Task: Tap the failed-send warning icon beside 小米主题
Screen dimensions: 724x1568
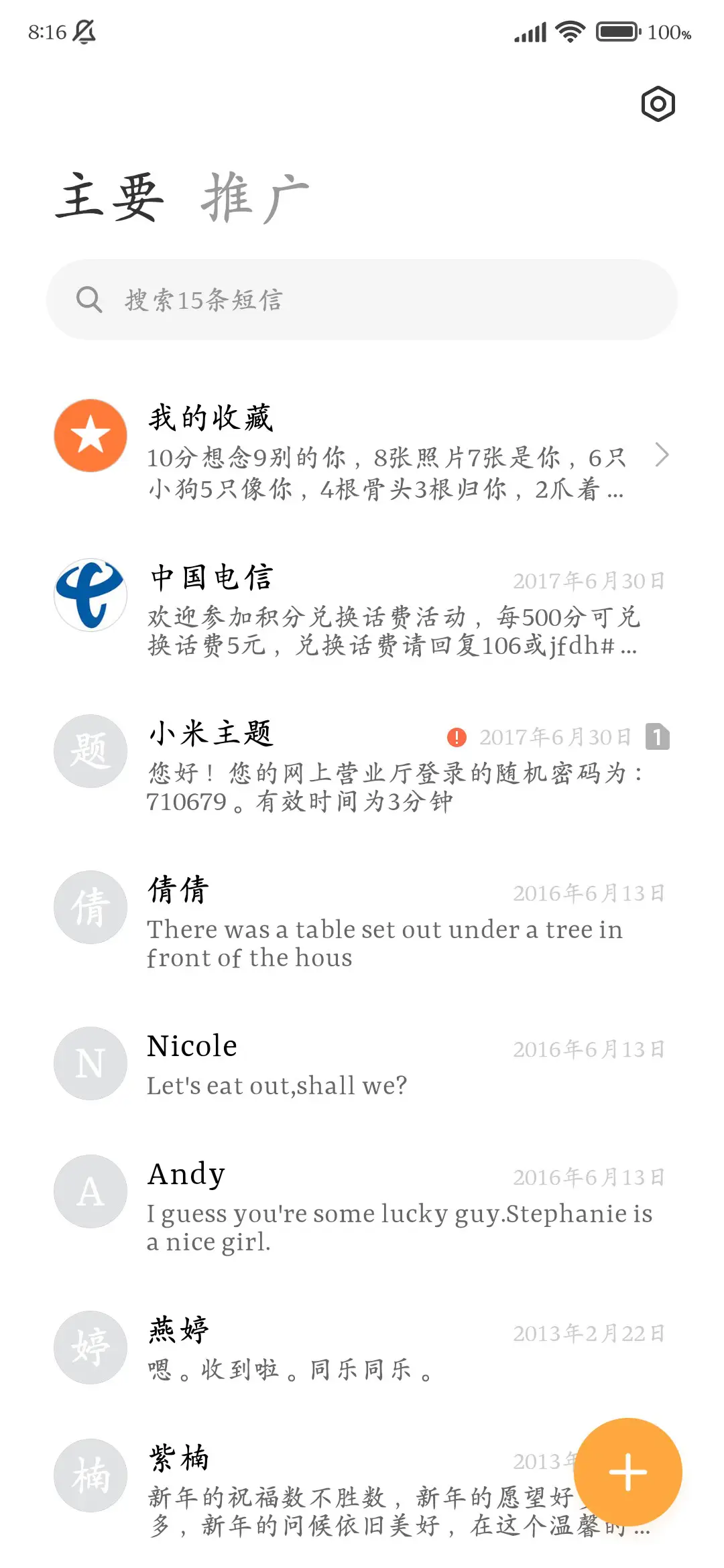Action: point(457,735)
